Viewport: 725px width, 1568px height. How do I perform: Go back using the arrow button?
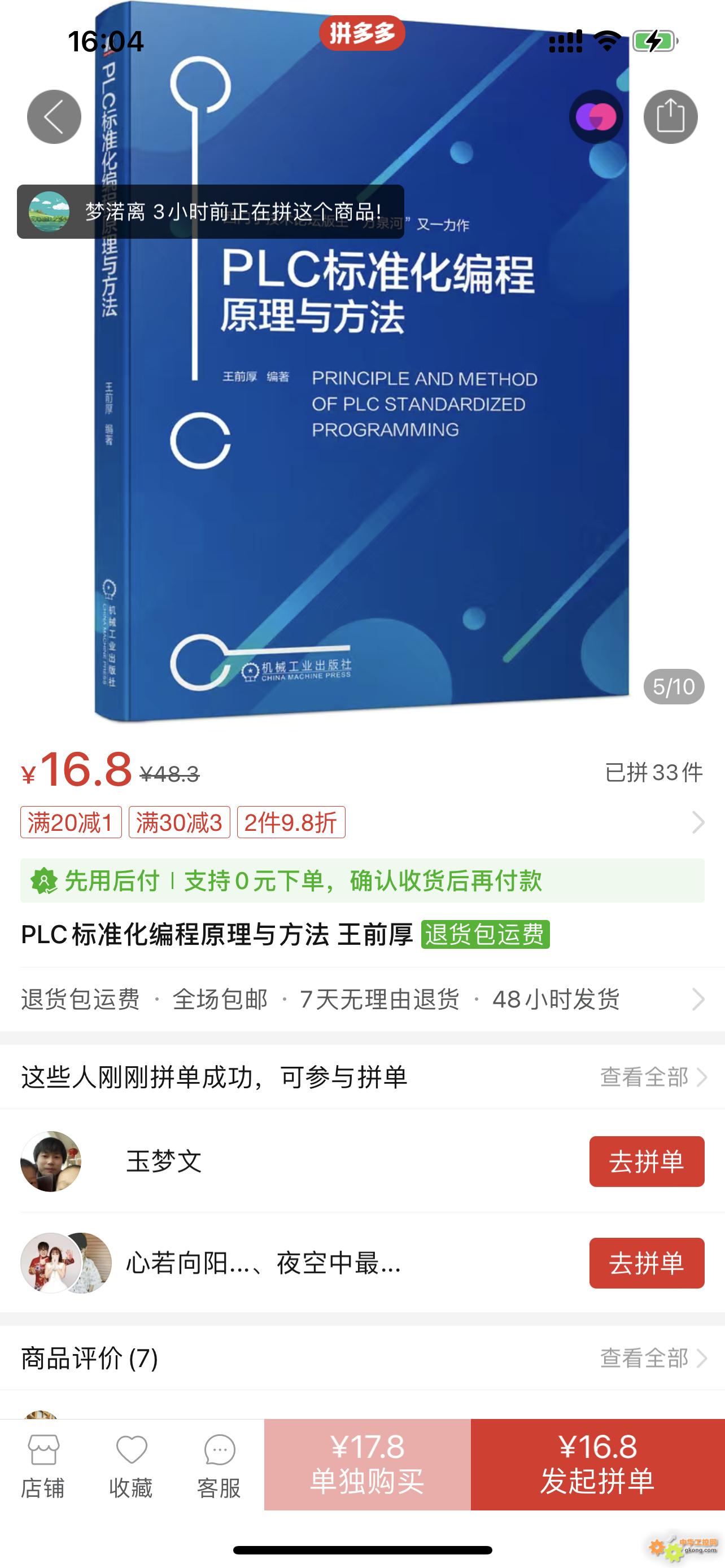click(54, 117)
